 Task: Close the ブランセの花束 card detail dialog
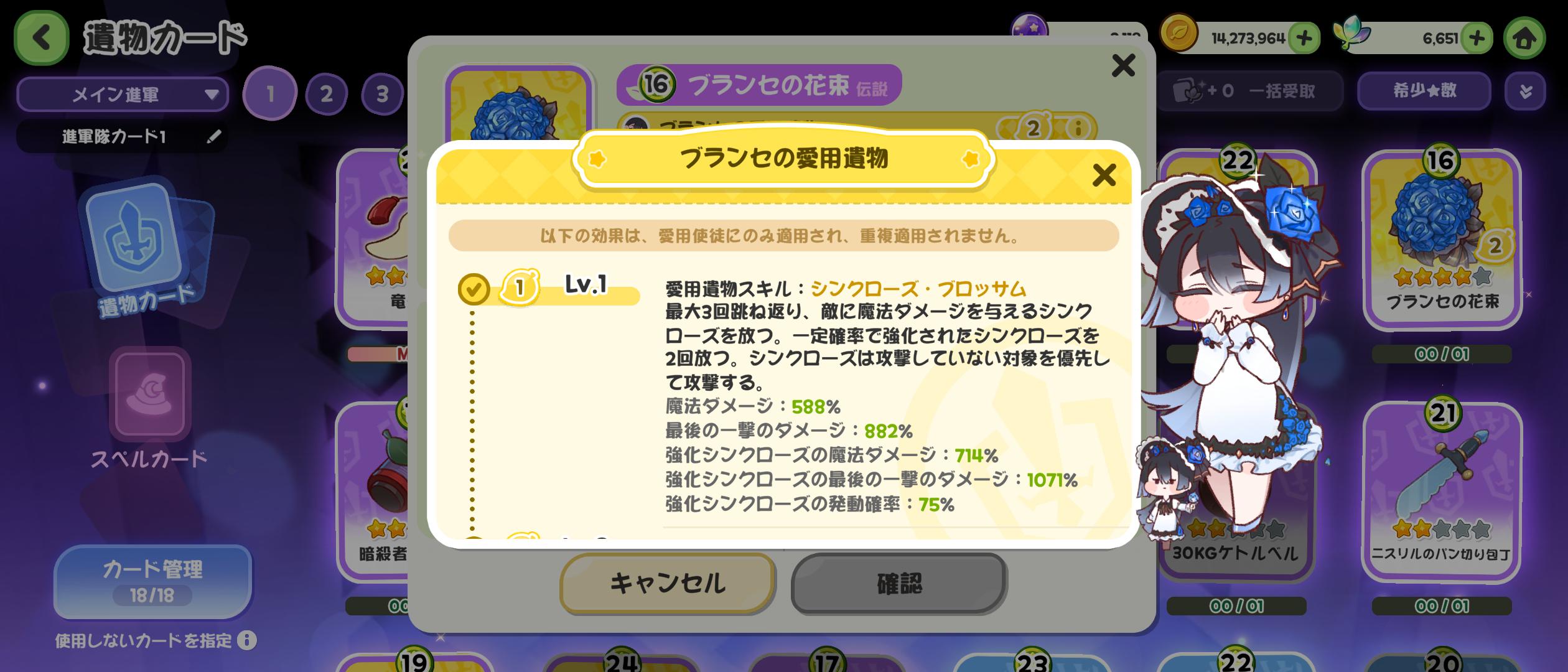tap(1123, 65)
